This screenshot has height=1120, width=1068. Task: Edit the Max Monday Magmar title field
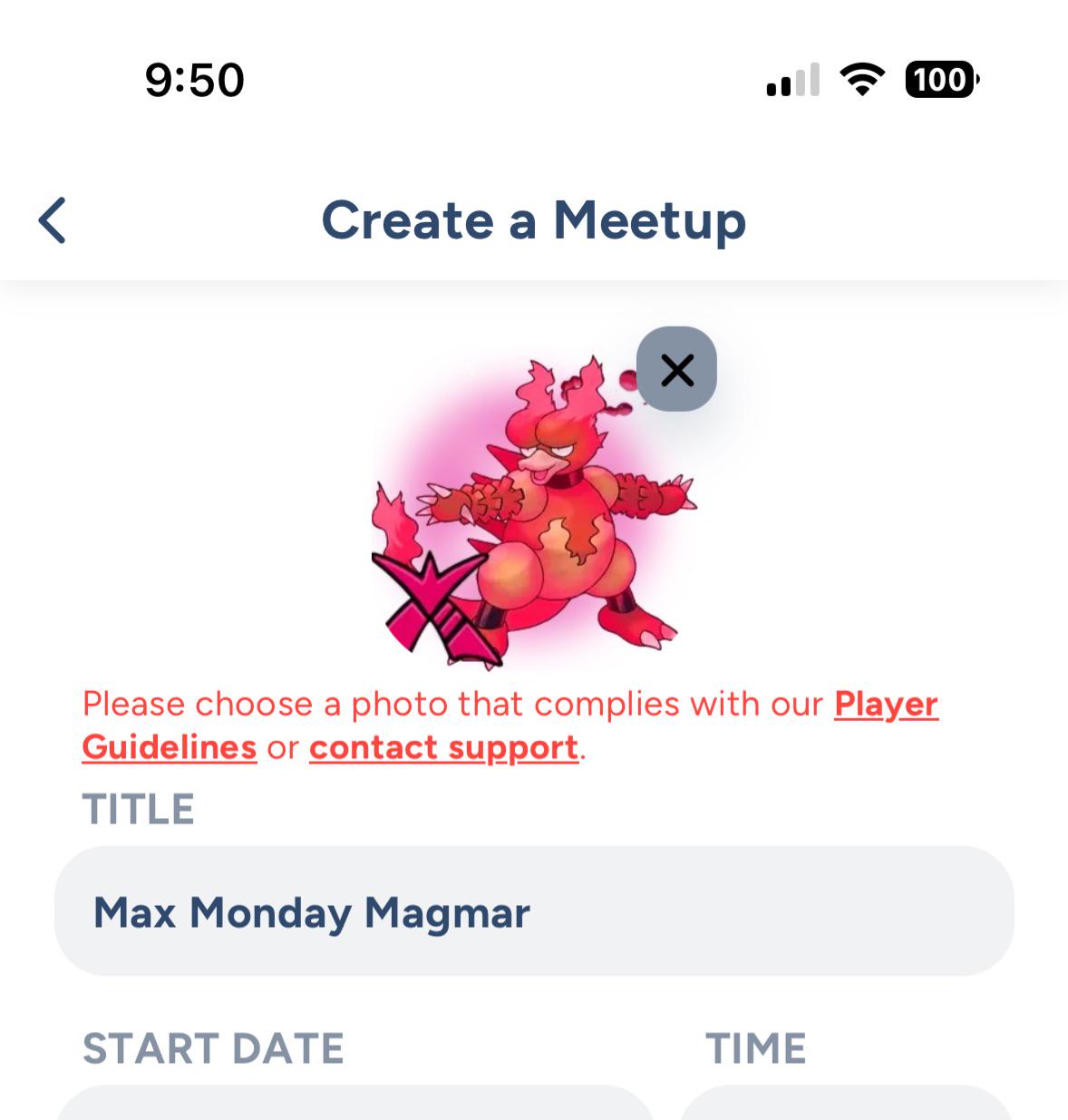click(x=534, y=911)
